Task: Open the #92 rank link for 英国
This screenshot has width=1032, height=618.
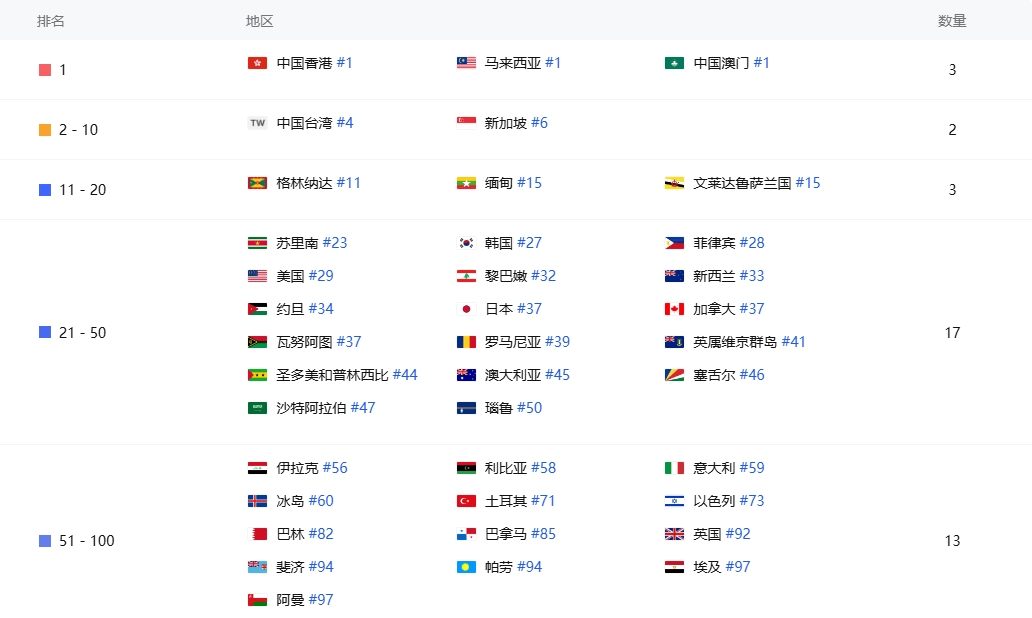Action: click(x=737, y=534)
